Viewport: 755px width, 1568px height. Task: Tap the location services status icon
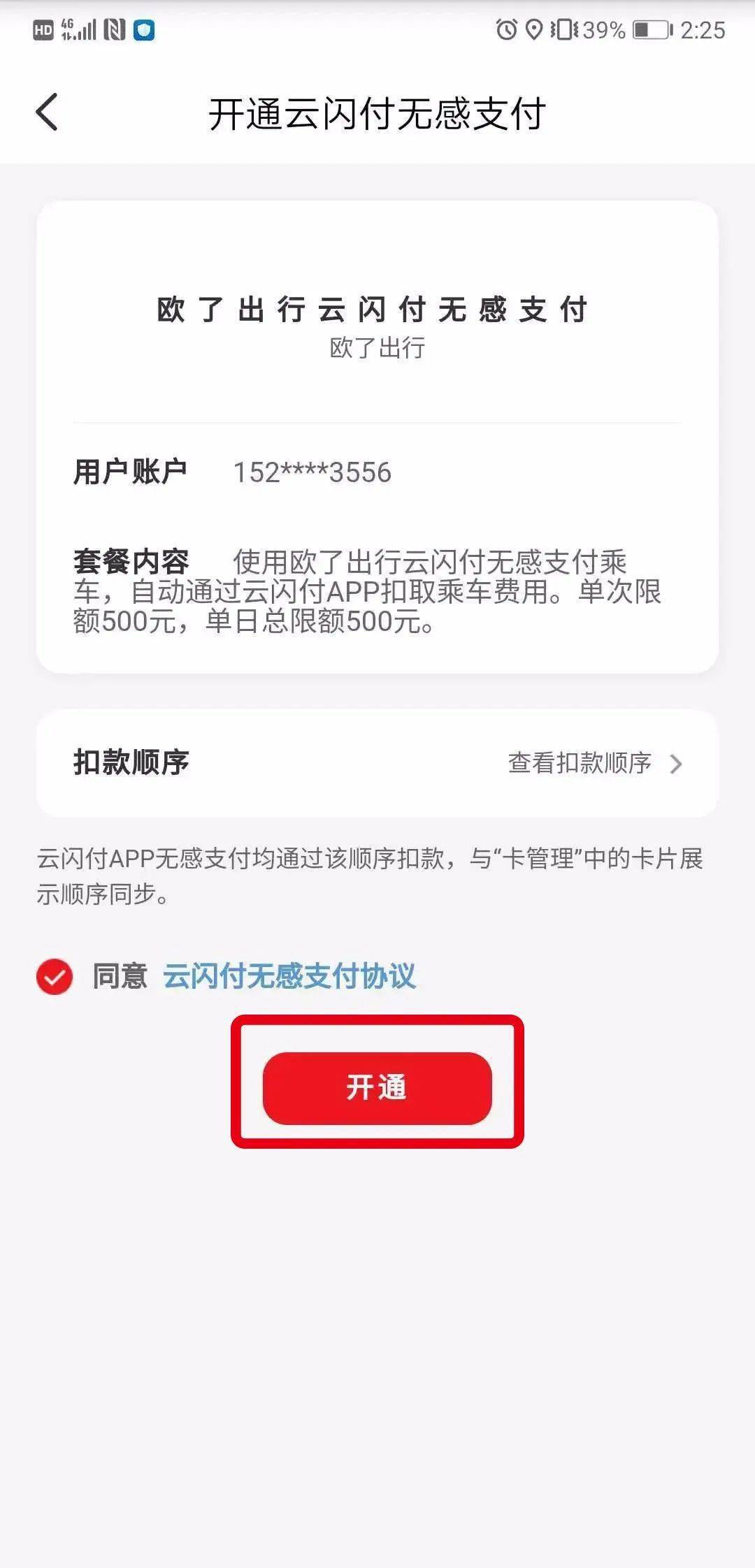point(533,31)
